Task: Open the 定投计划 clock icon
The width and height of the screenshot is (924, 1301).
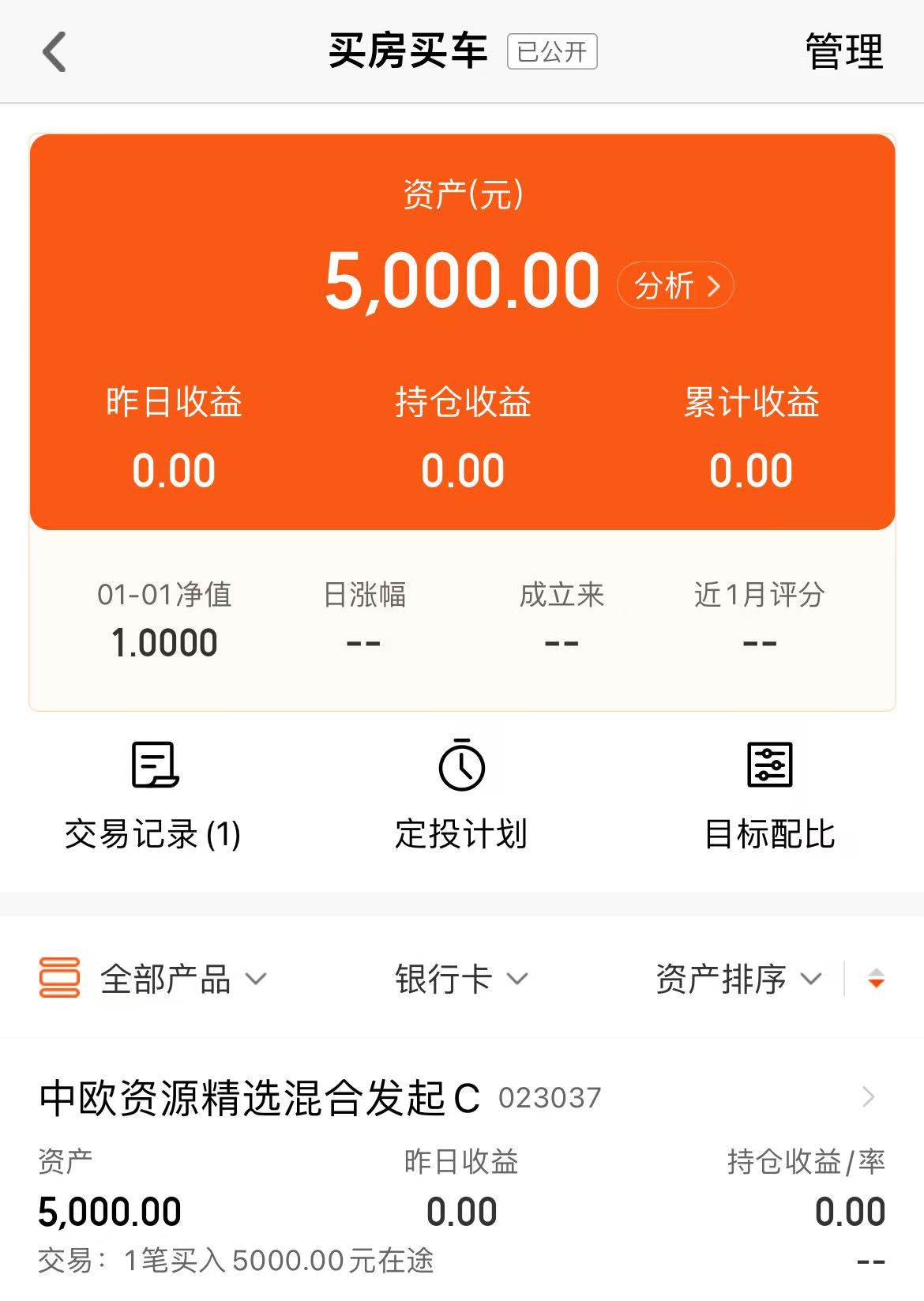Action: [x=462, y=765]
